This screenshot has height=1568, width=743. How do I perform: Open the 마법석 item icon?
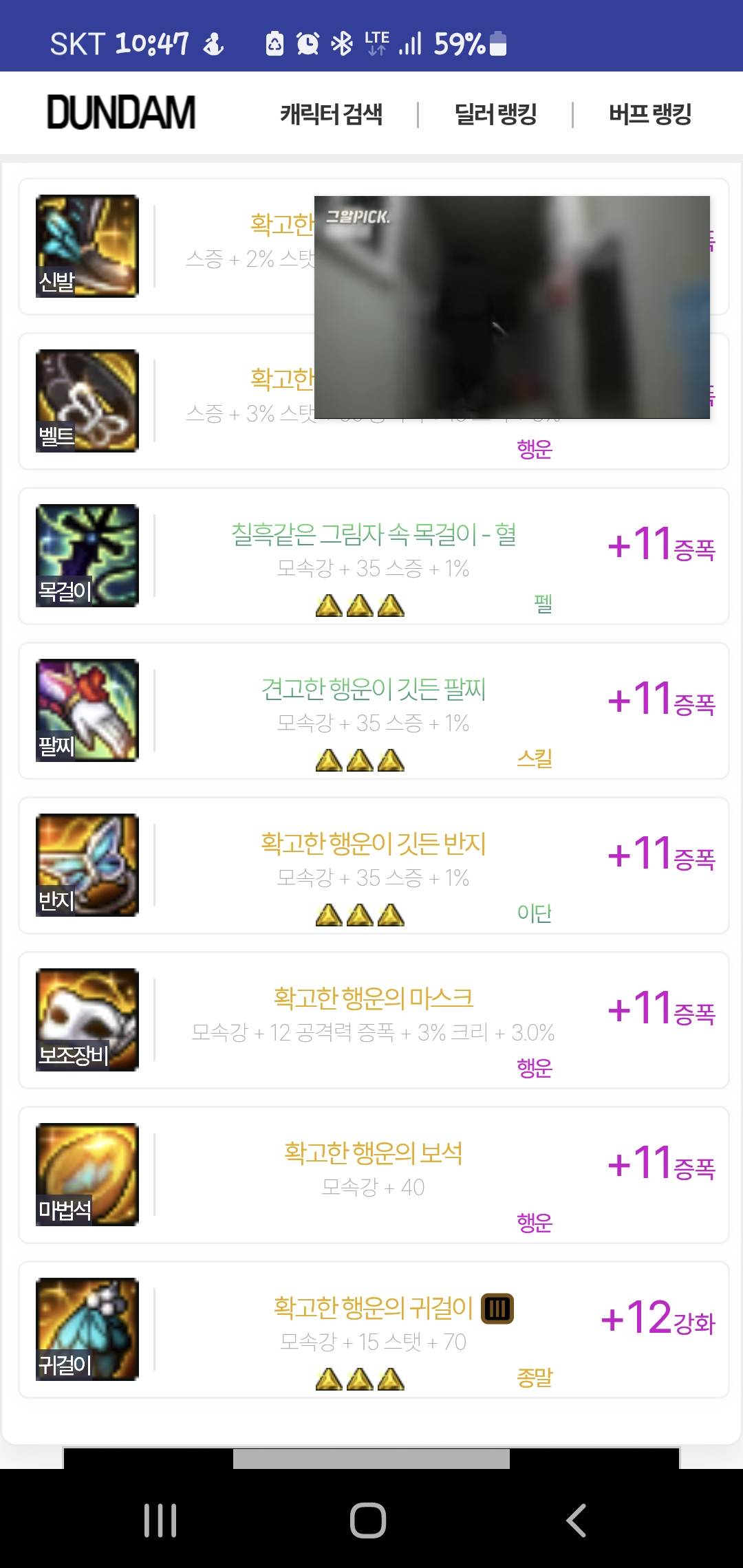[87, 1175]
